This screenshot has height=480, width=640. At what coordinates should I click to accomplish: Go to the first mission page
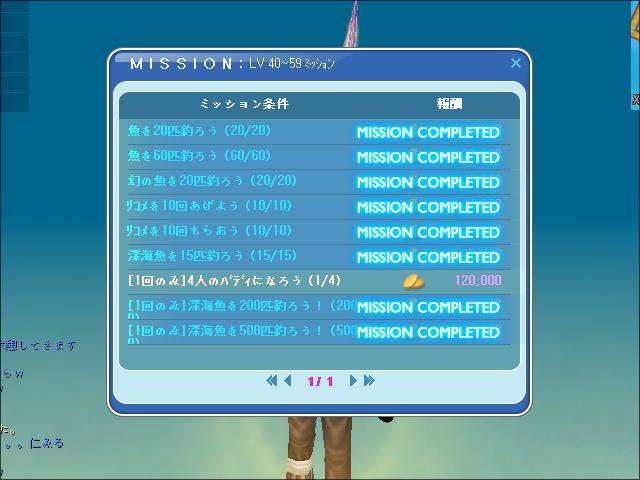coord(271,381)
